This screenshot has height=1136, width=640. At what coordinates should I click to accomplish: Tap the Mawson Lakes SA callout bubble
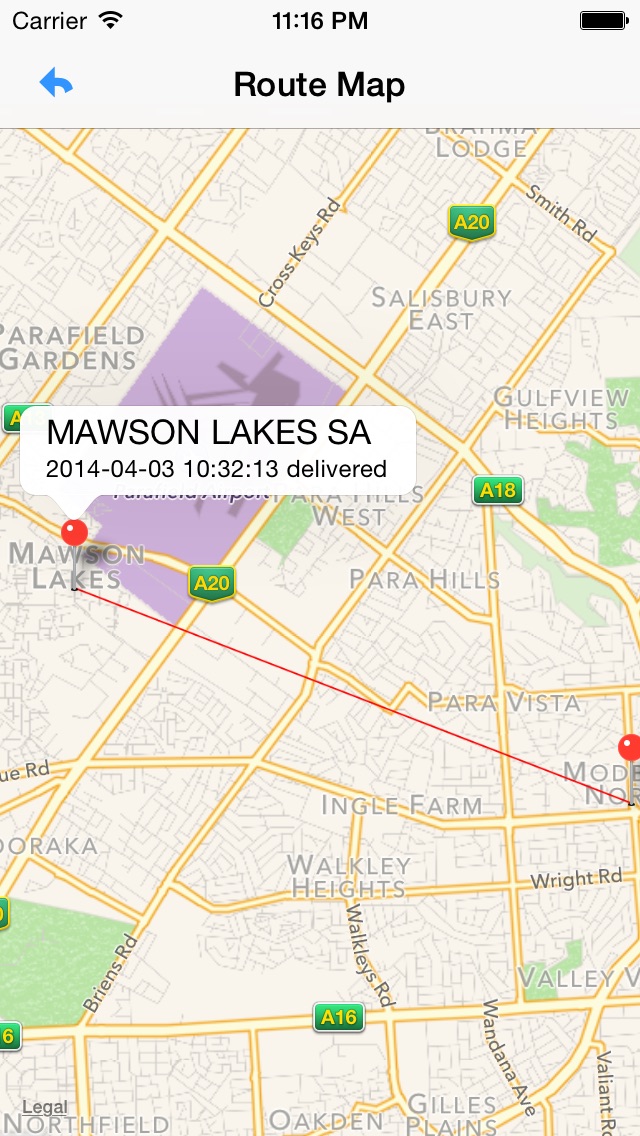tap(218, 449)
